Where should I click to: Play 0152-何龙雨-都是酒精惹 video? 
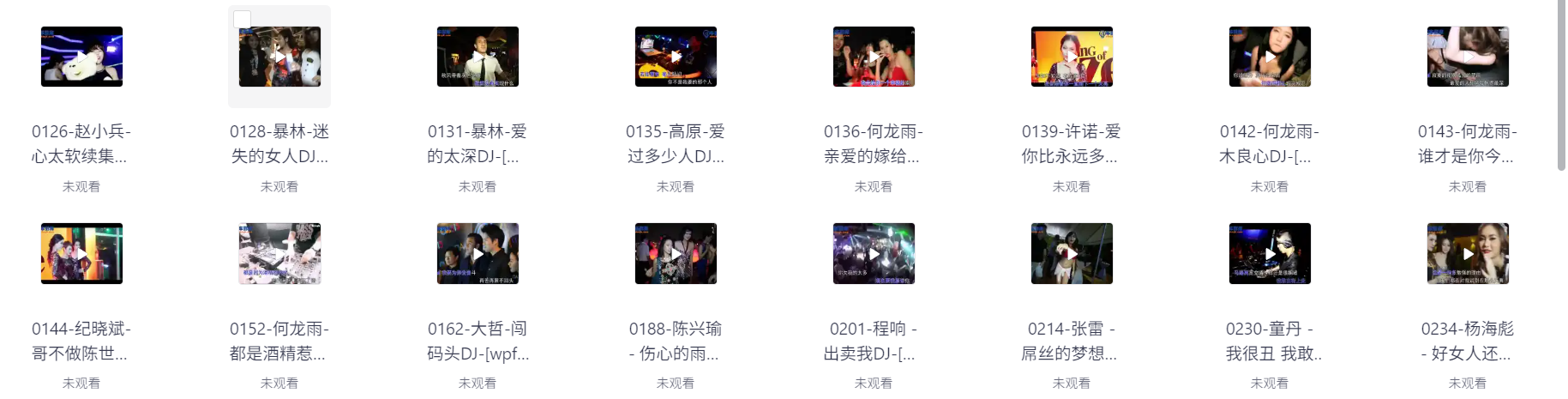[x=279, y=254]
